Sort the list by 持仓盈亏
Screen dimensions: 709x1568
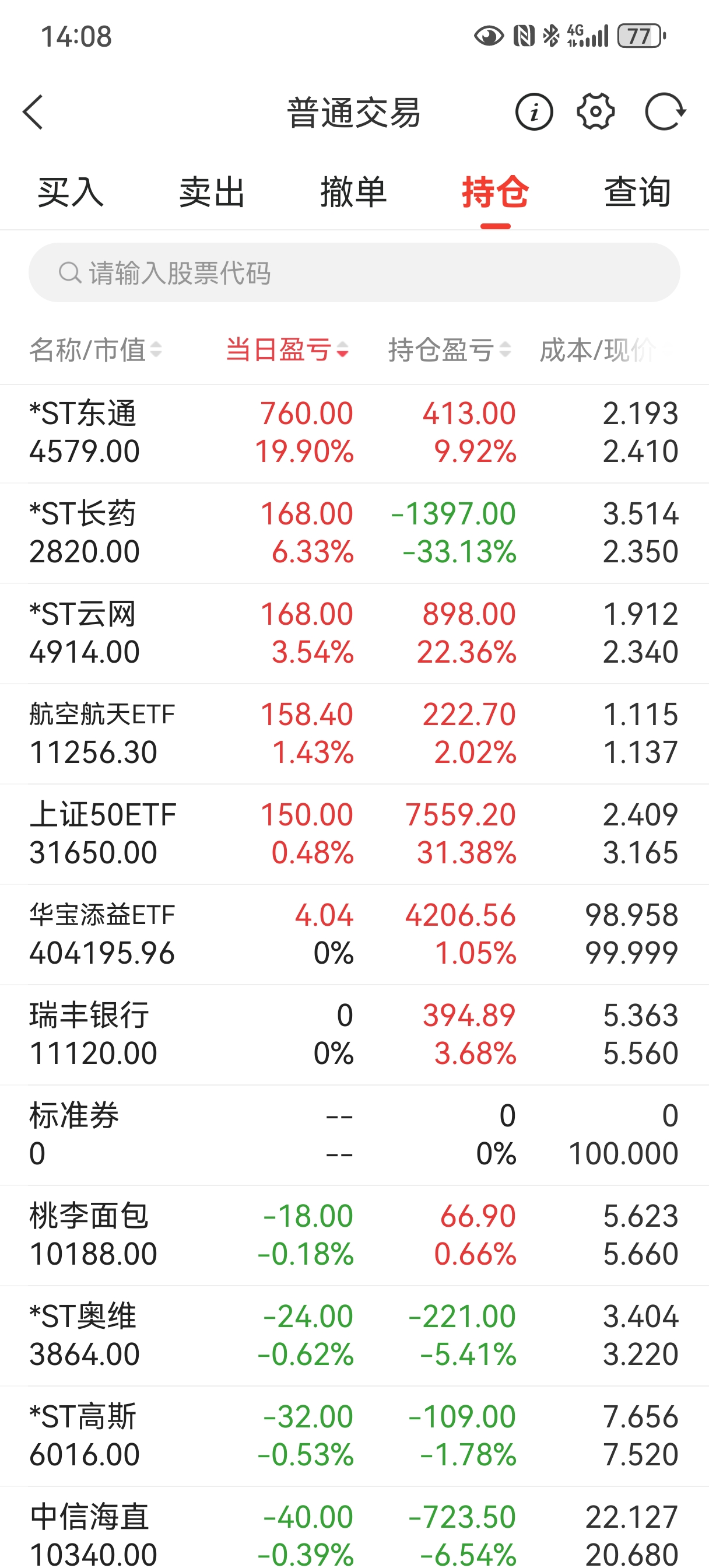pos(449,350)
